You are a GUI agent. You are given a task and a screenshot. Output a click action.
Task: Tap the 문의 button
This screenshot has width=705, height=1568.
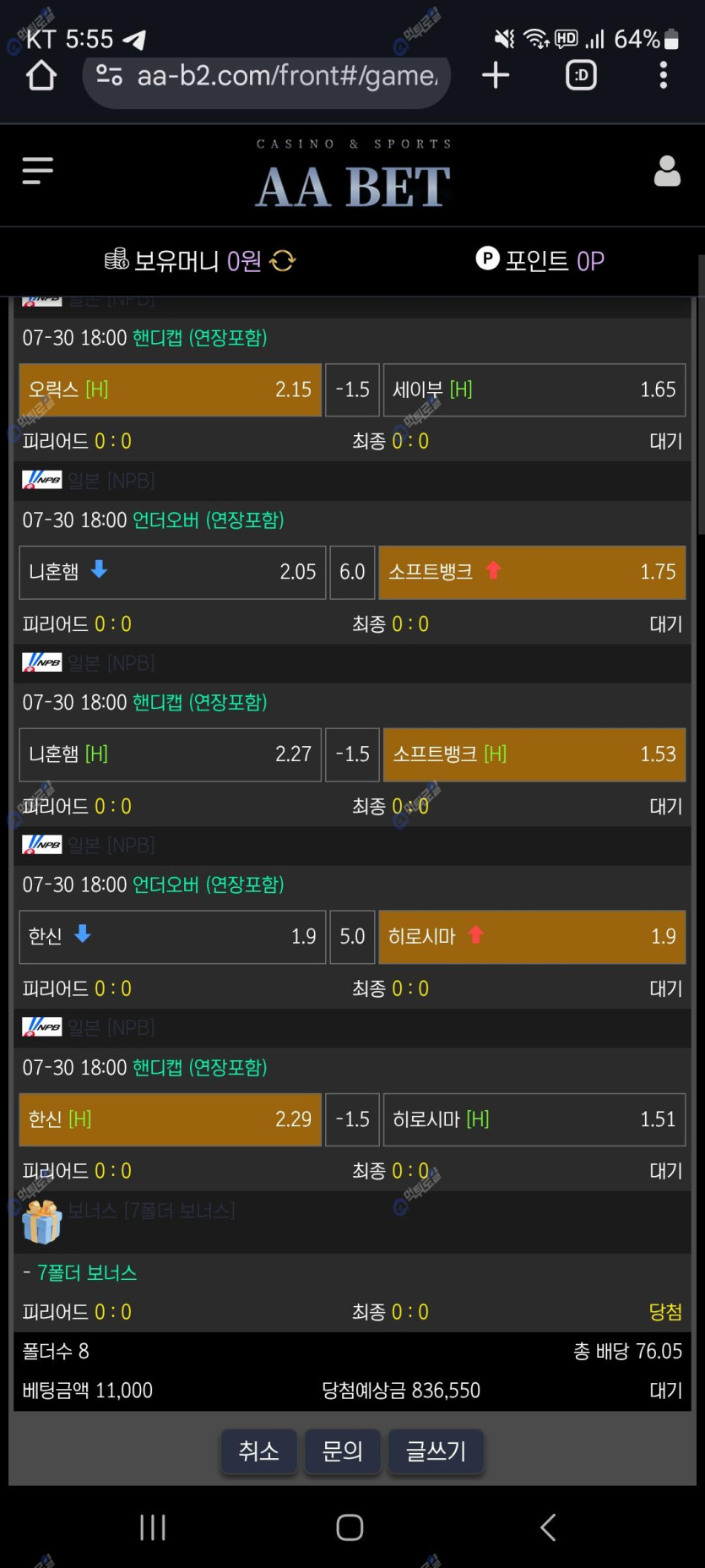point(342,1451)
